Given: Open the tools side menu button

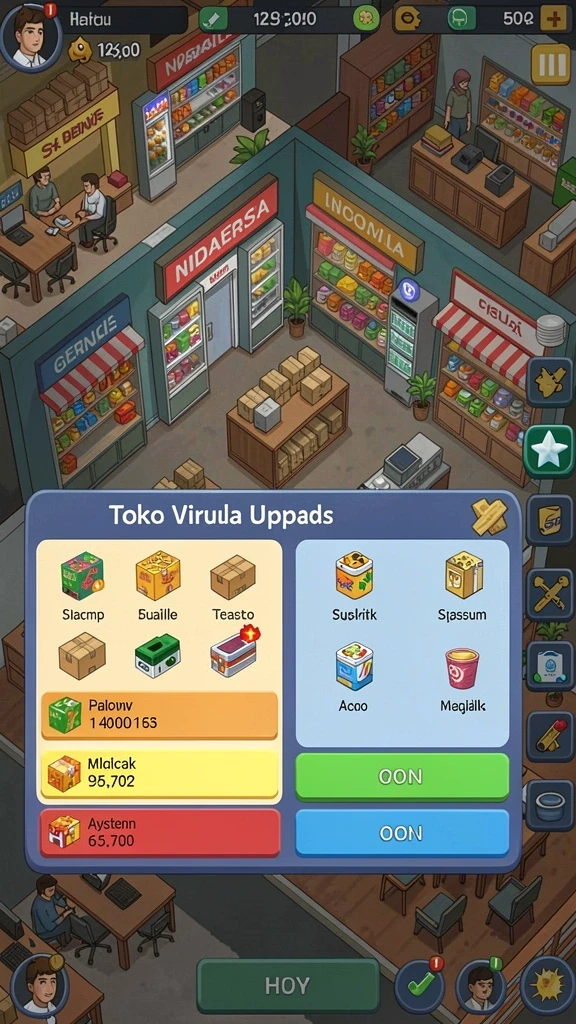Looking at the screenshot, I should (550, 594).
